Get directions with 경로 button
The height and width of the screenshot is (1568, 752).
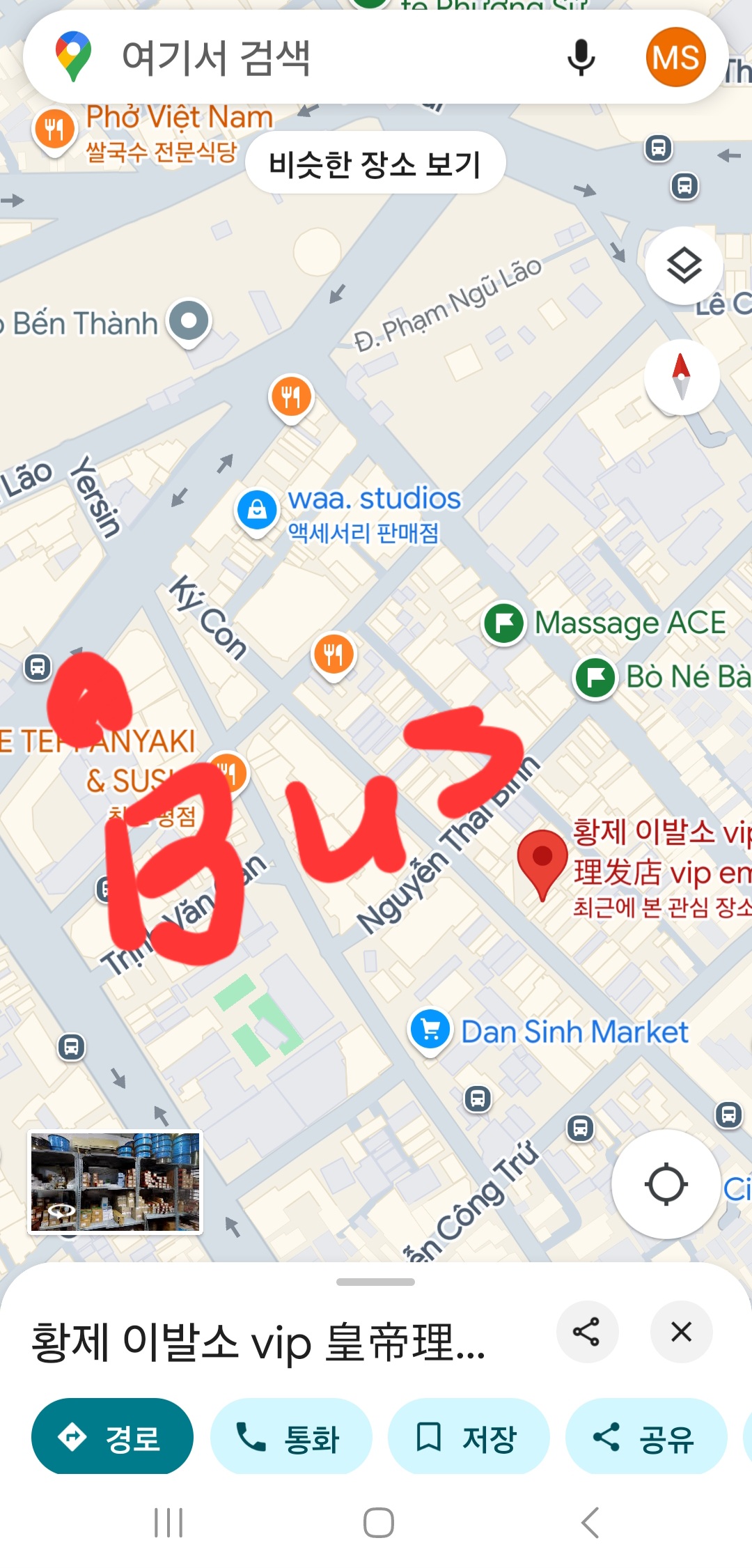point(112,1436)
